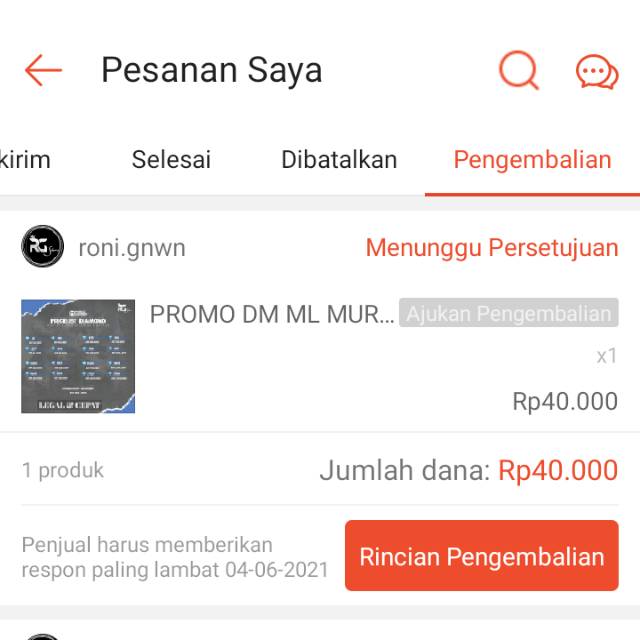Go back from Pesanan Saya
The width and height of the screenshot is (640, 640).
43,70
